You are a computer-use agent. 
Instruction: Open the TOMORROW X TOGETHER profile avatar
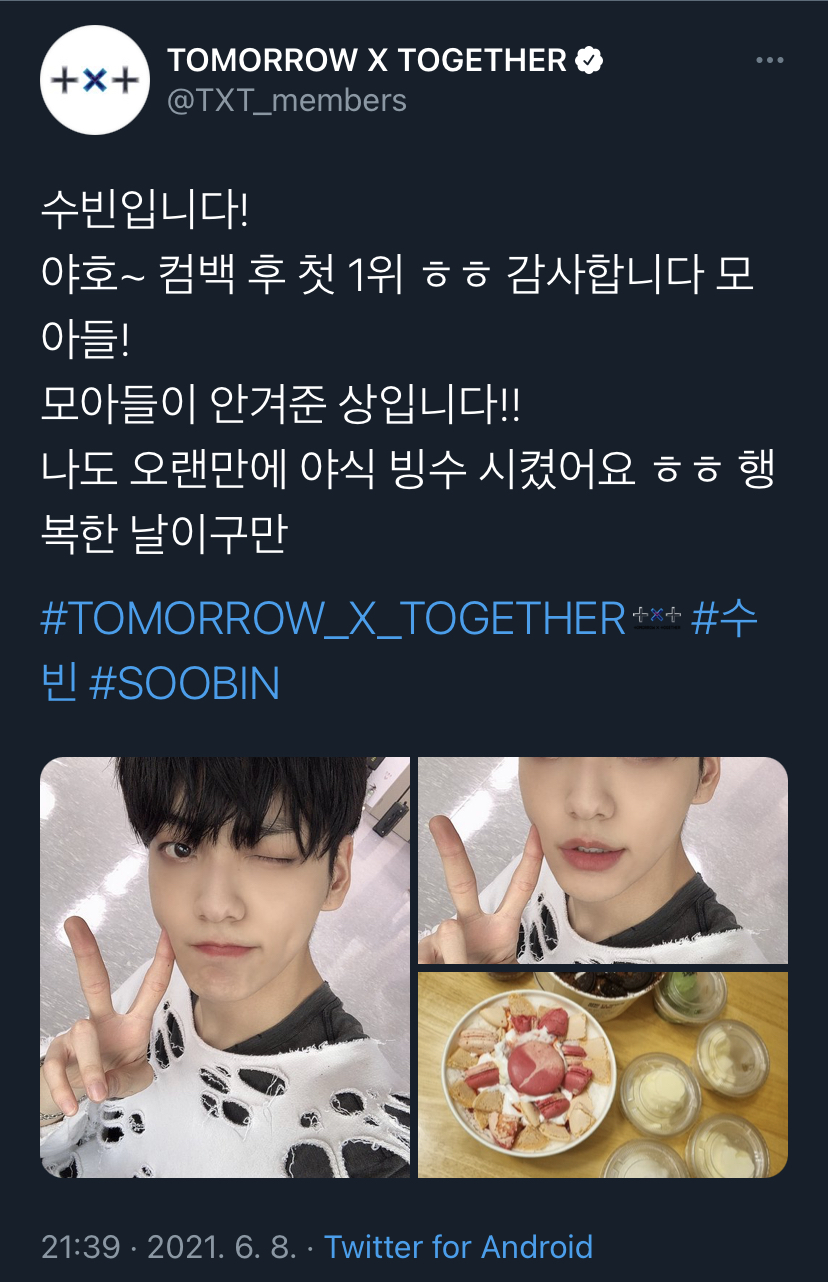(x=95, y=81)
